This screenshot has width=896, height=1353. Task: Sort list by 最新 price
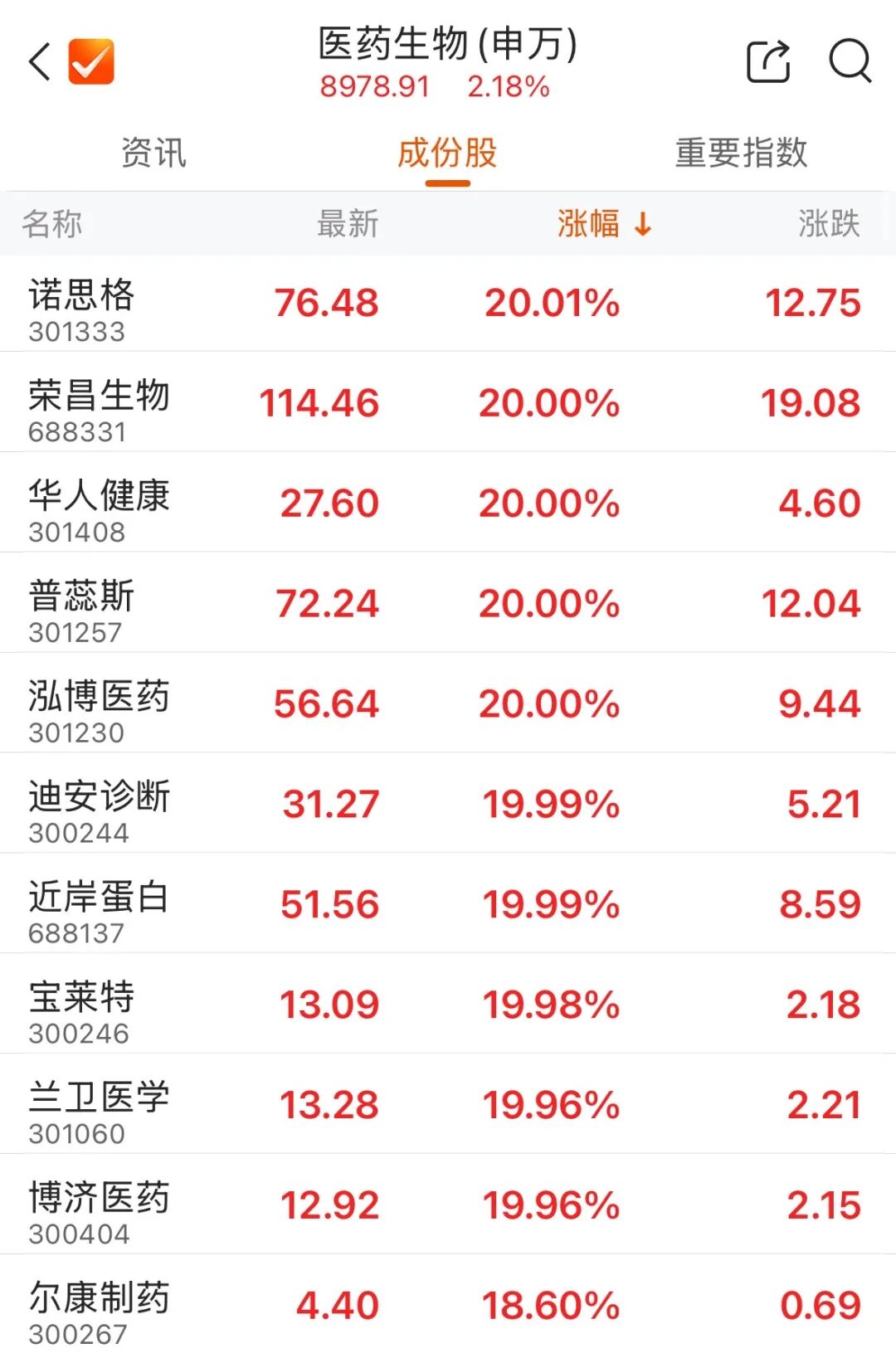click(x=348, y=224)
